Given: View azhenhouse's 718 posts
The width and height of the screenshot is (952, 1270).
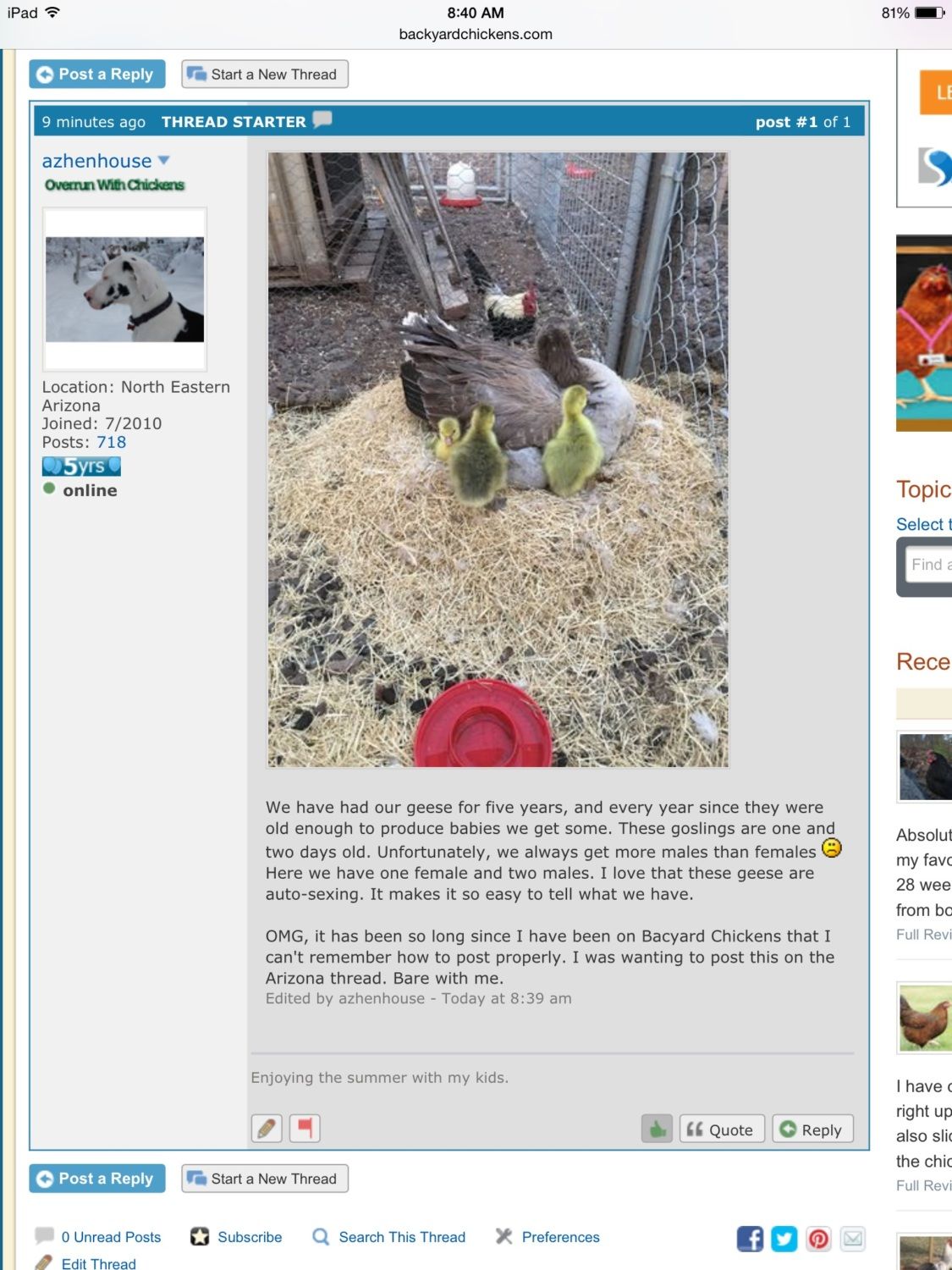Looking at the screenshot, I should [111, 442].
